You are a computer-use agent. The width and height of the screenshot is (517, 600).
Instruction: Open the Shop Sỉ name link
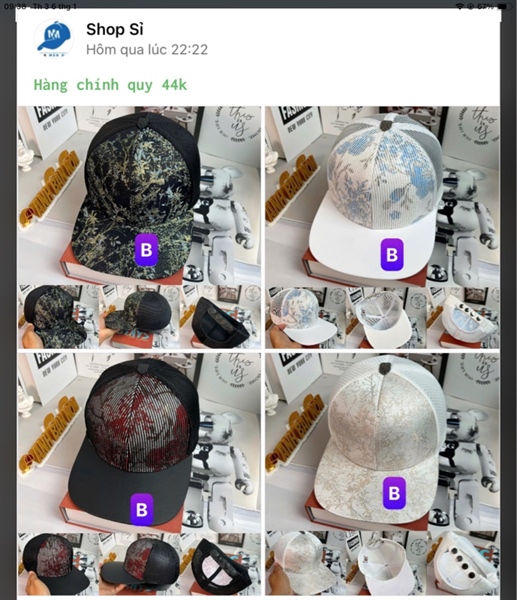click(x=115, y=29)
